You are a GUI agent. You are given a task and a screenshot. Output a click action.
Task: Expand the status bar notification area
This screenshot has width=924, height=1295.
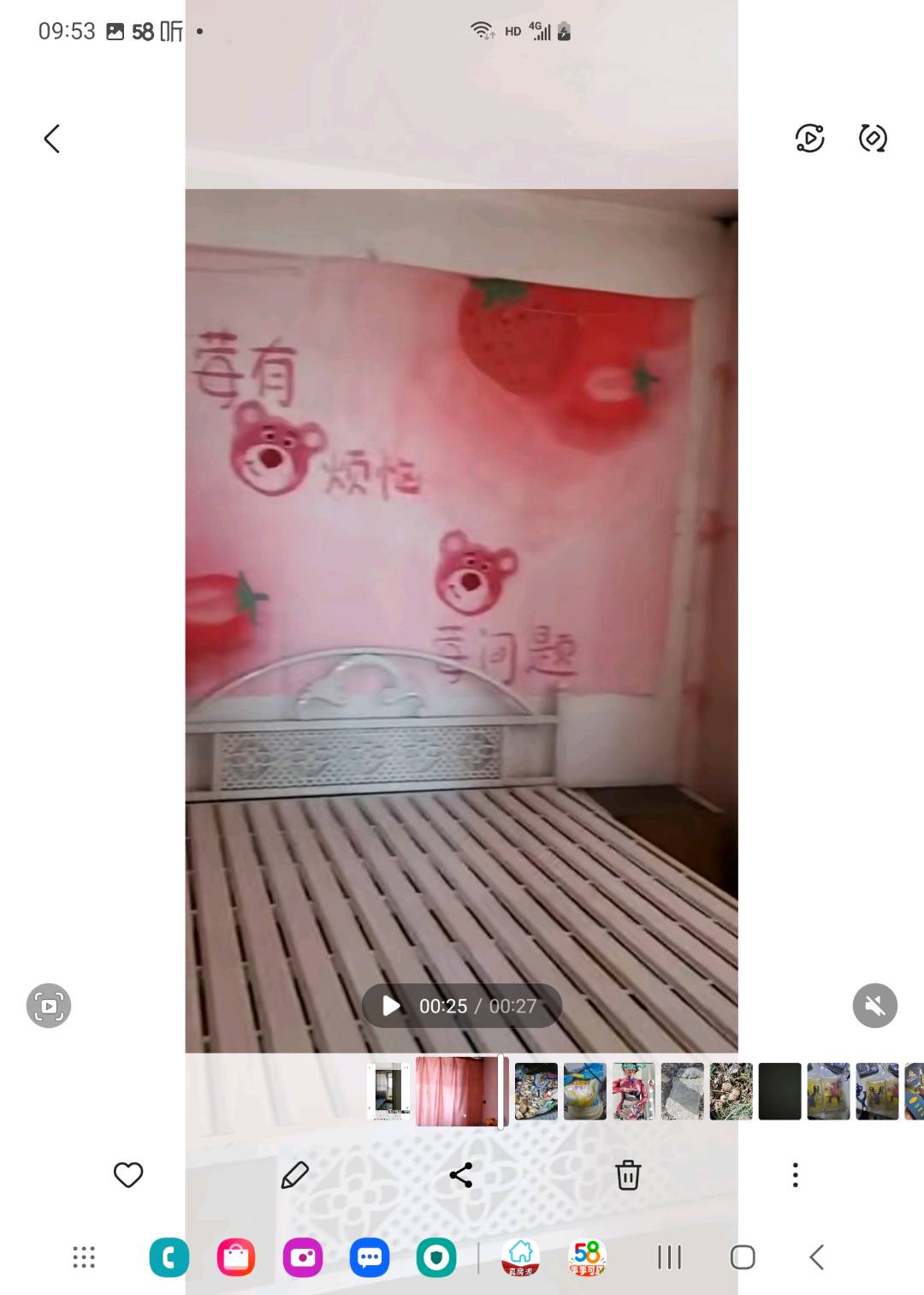point(462,30)
